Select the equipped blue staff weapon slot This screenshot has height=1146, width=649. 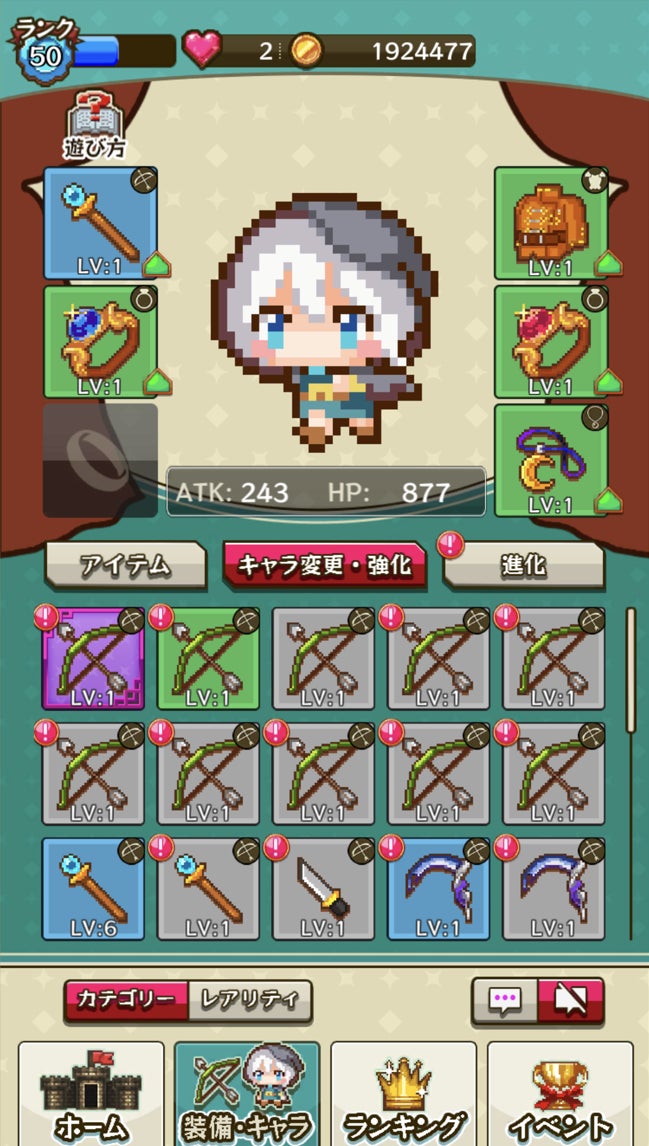(100, 223)
